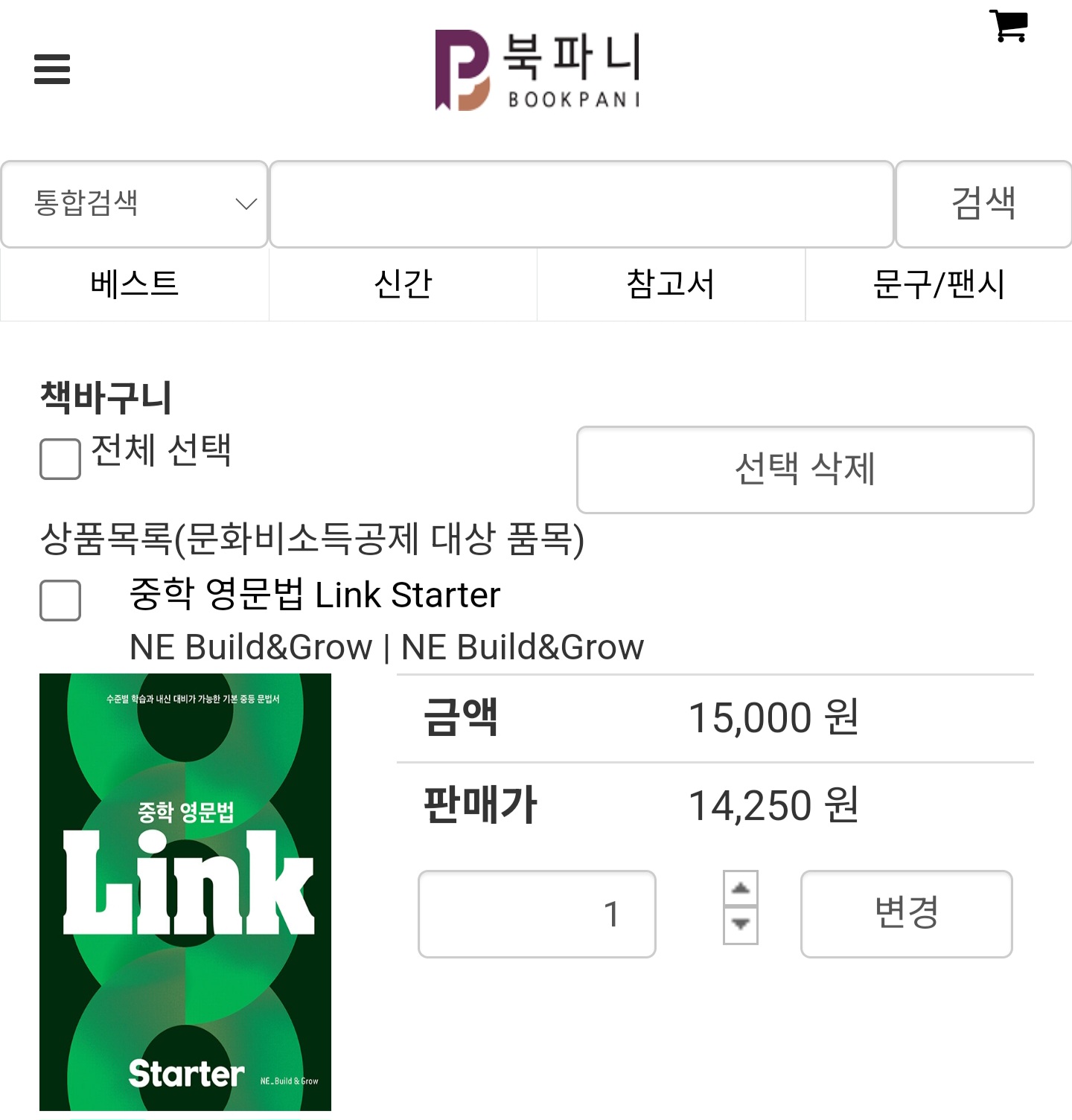
Task: Open the shopping cart icon
Action: coord(1009,26)
